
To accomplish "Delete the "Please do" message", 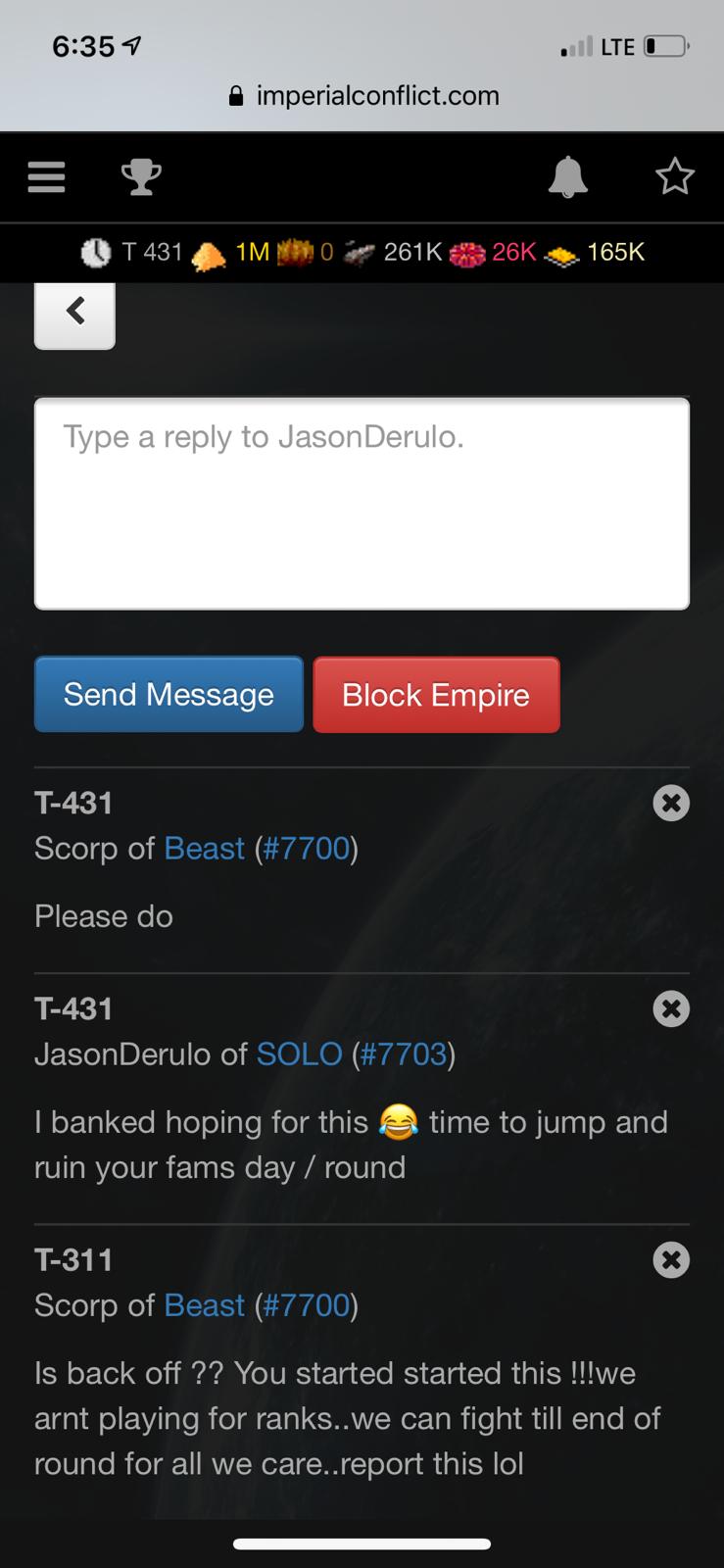I will (671, 804).
